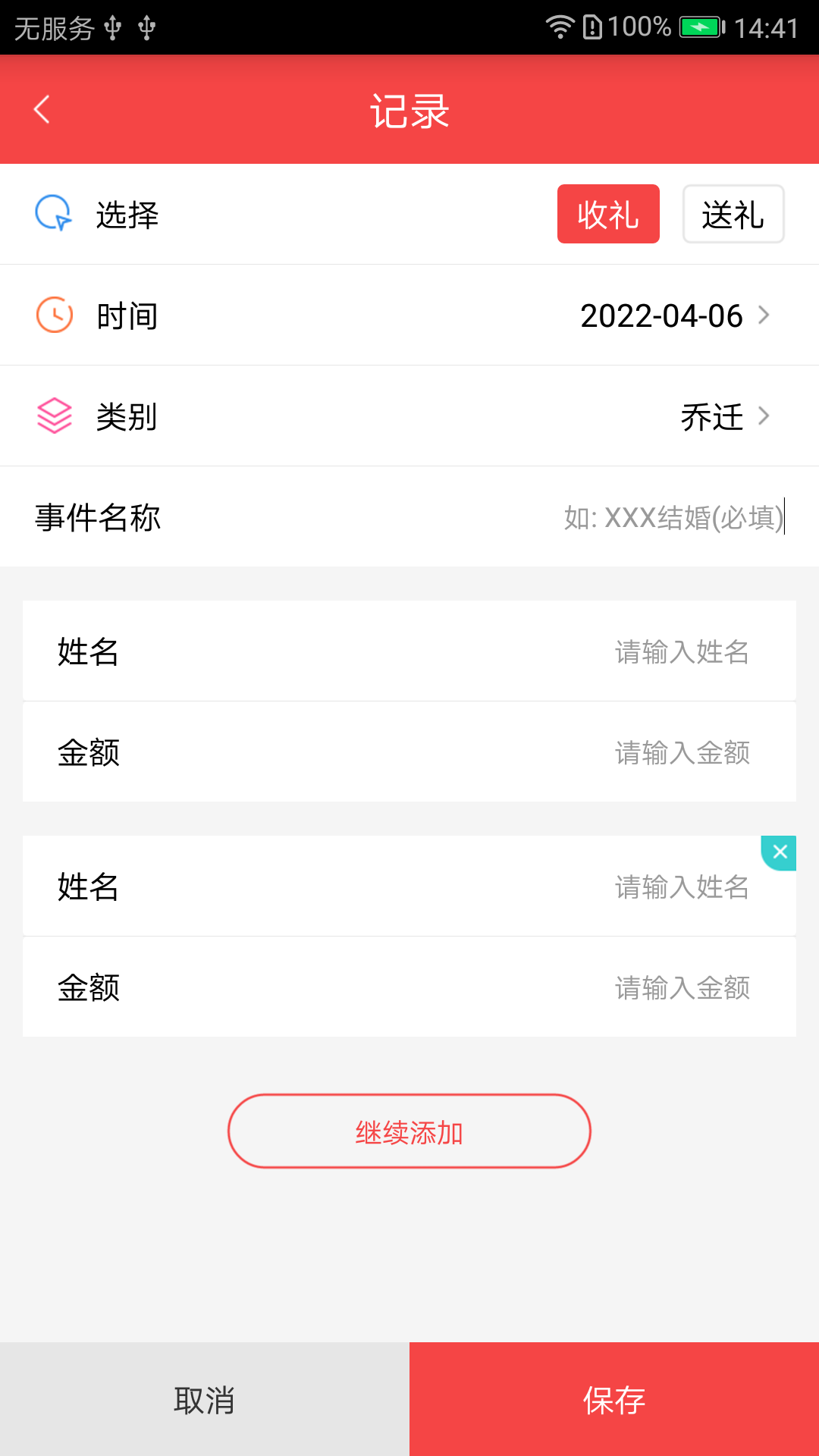Image resolution: width=819 pixels, height=1456 pixels.
Task: Open the 乔迁 category selector
Action: click(710, 416)
